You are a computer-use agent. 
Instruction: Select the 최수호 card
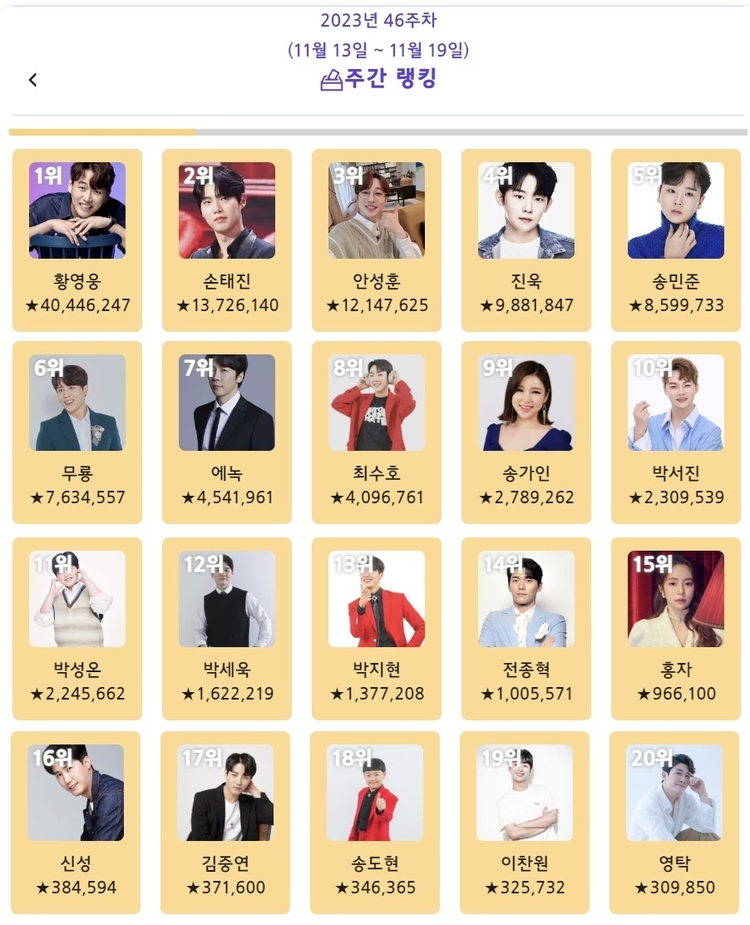point(376,432)
